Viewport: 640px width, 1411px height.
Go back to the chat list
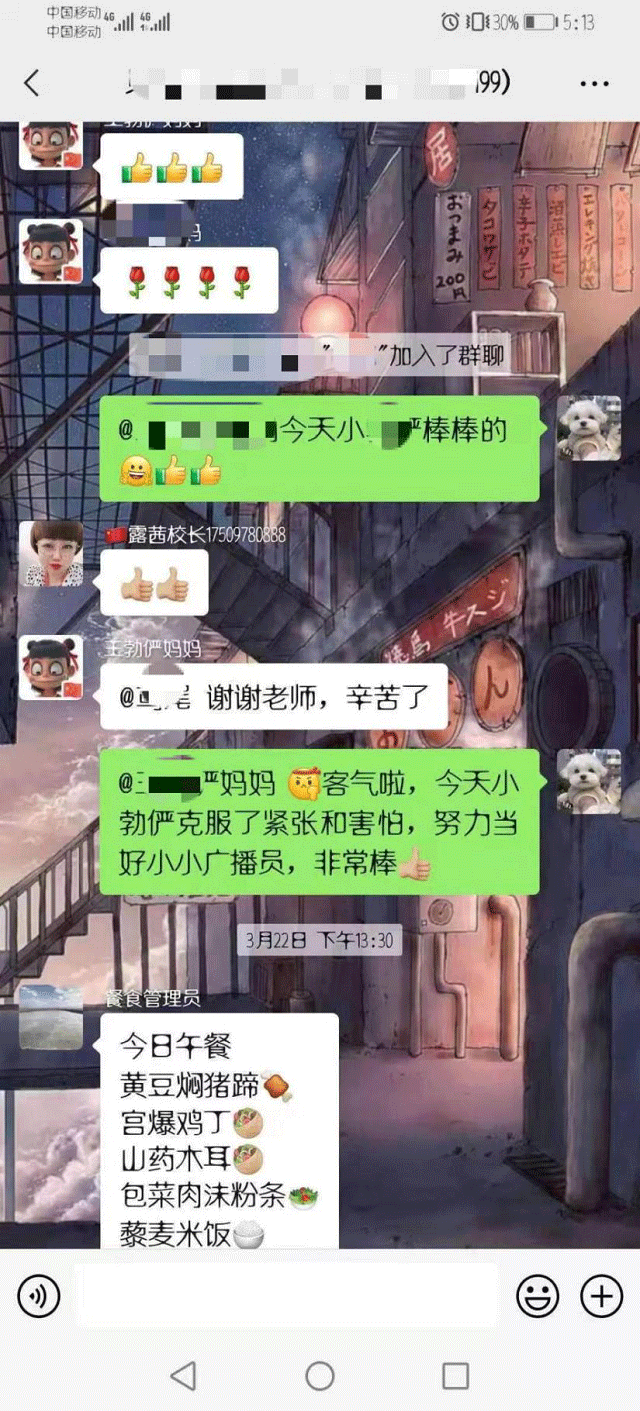[32, 83]
